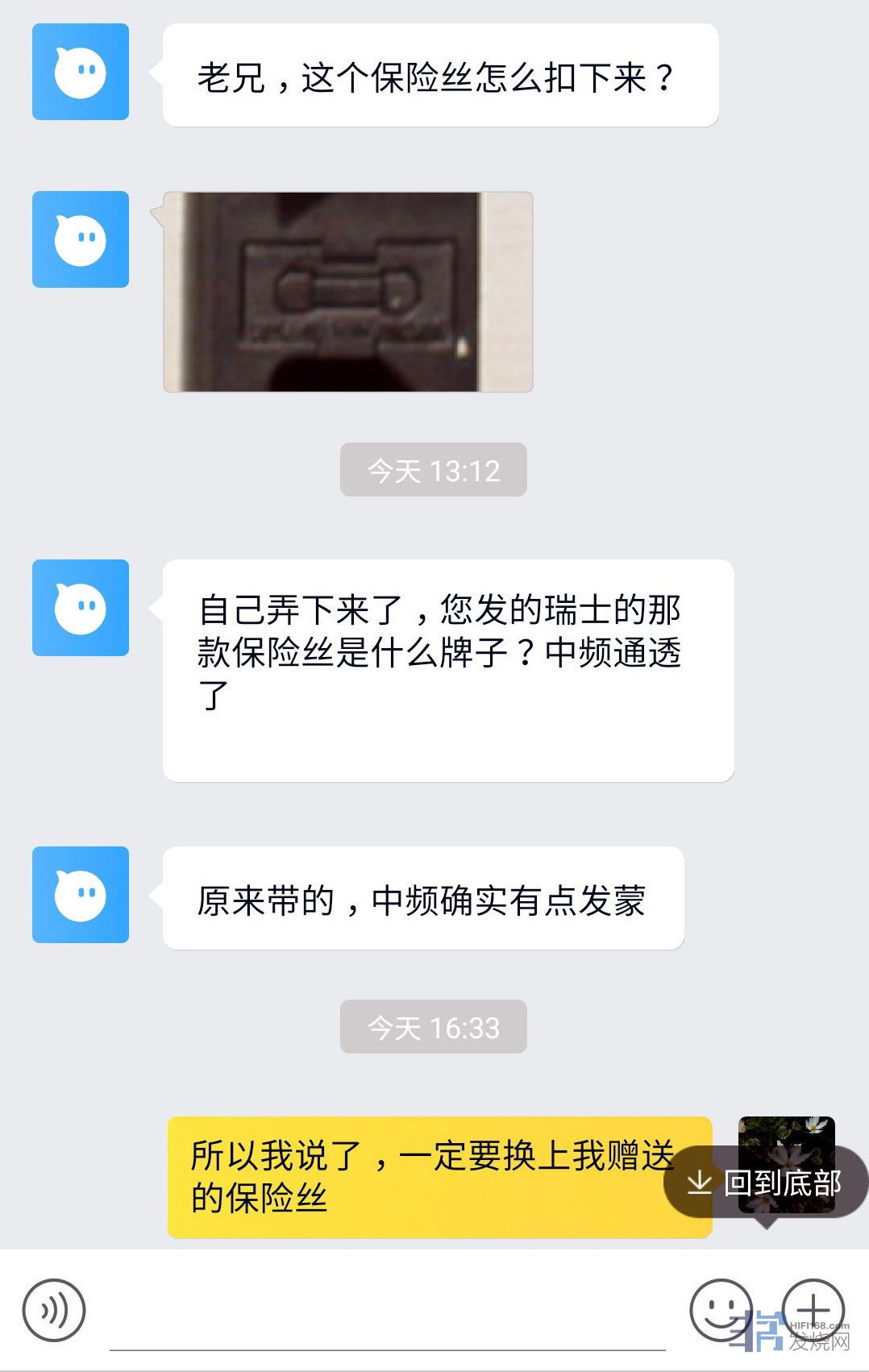
Task: Jump back to bottom with 回到底部
Action: tap(765, 1183)
